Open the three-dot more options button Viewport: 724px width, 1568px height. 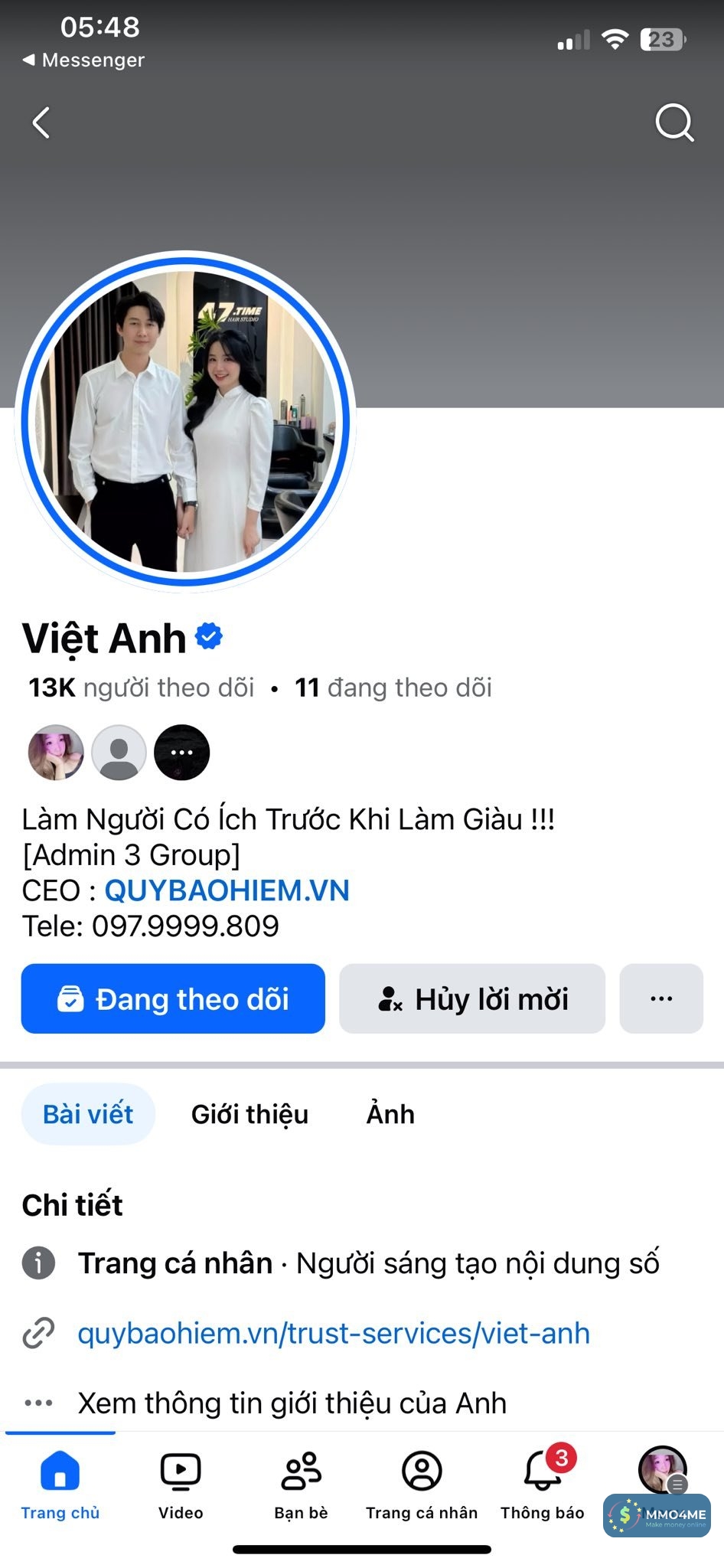(x=661, y=998)
